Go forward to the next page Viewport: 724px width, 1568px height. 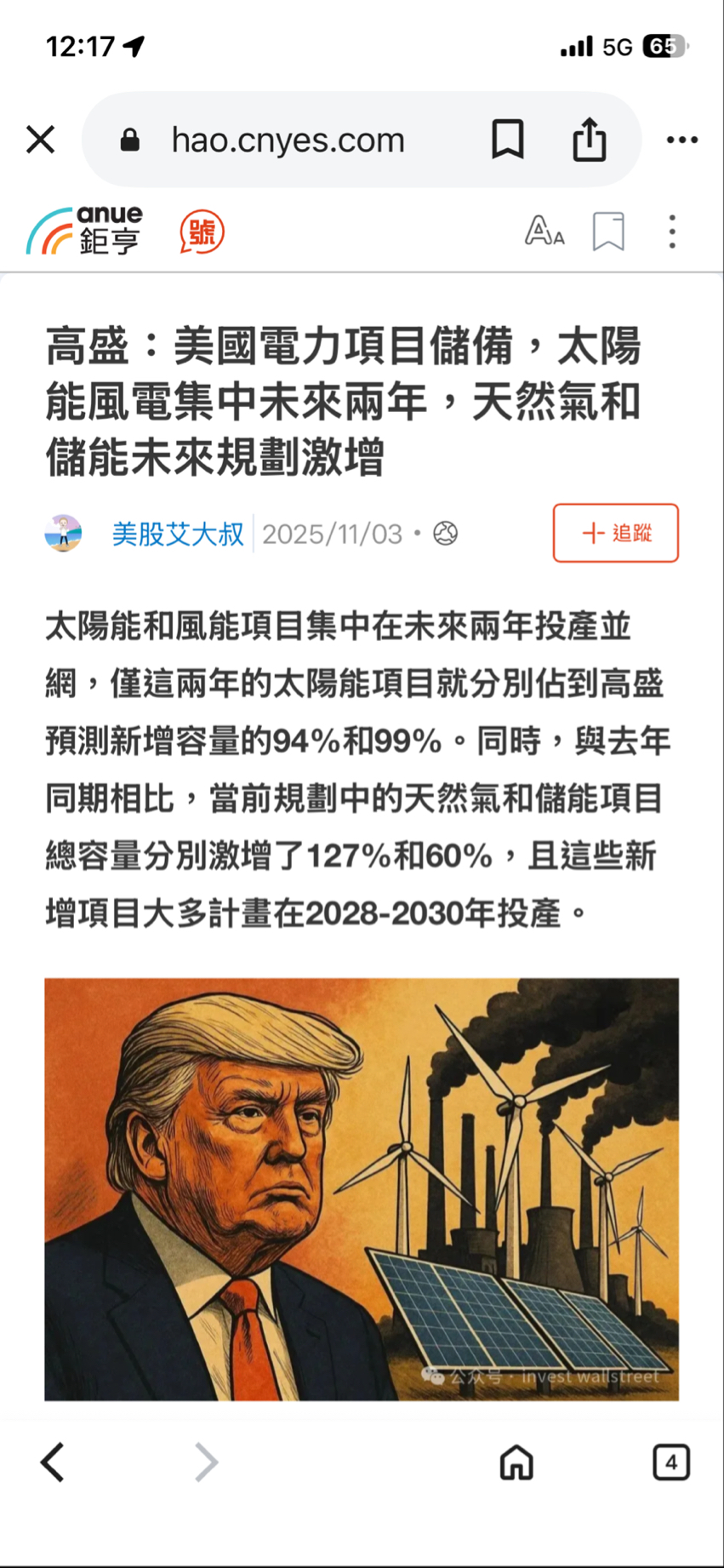click(206, 1462)
